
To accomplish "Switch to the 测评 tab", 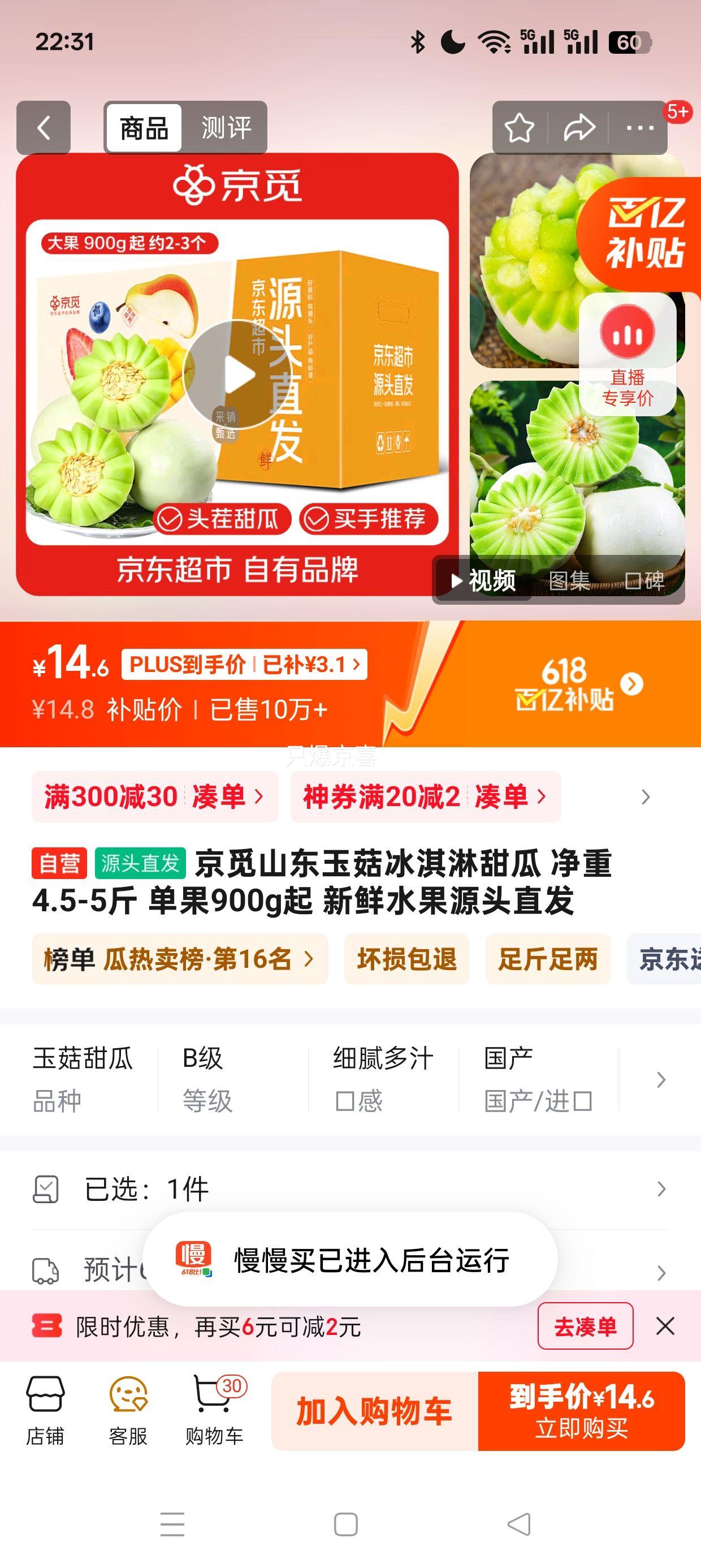I will 226,128.
